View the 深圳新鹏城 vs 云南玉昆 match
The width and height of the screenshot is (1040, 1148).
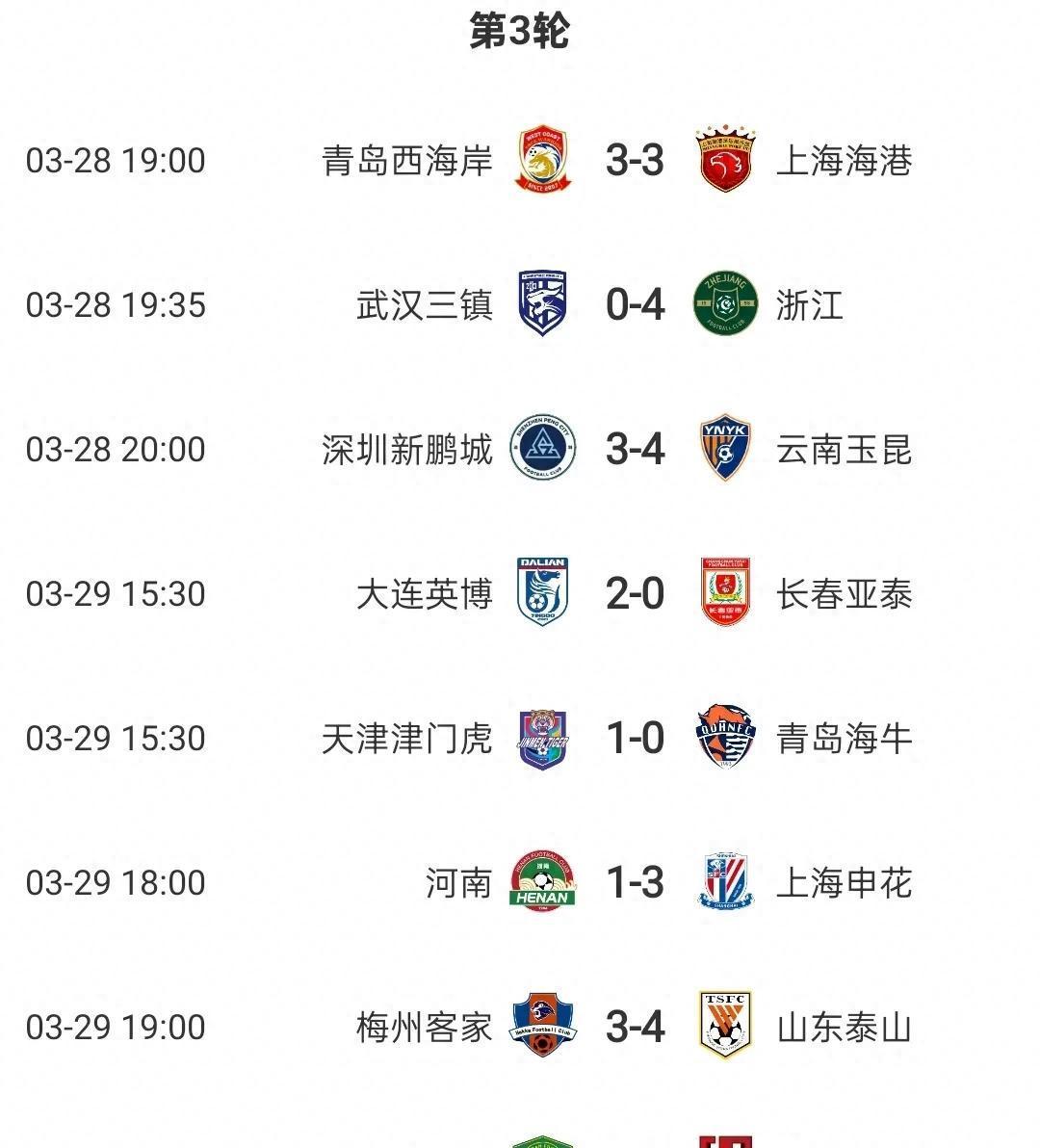(x=635, y=449)
